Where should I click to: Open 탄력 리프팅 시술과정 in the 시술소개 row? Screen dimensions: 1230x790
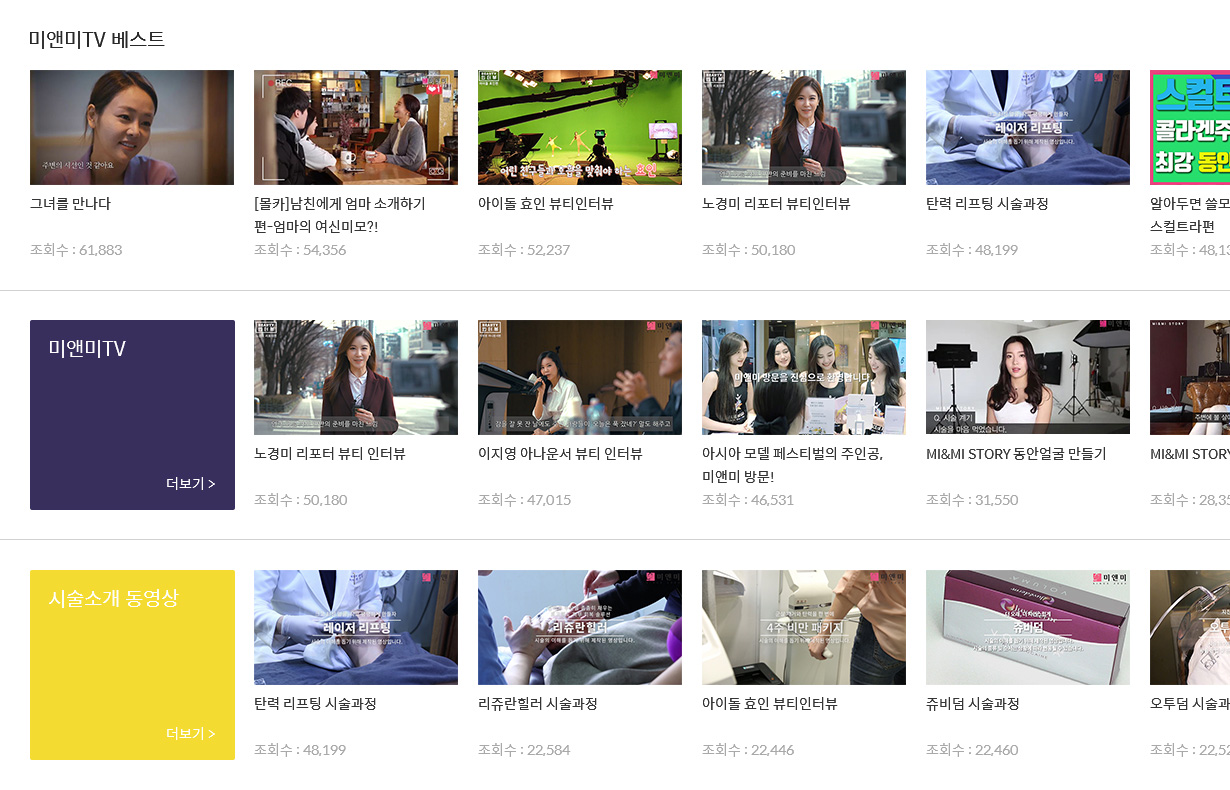tap(356, 627)
